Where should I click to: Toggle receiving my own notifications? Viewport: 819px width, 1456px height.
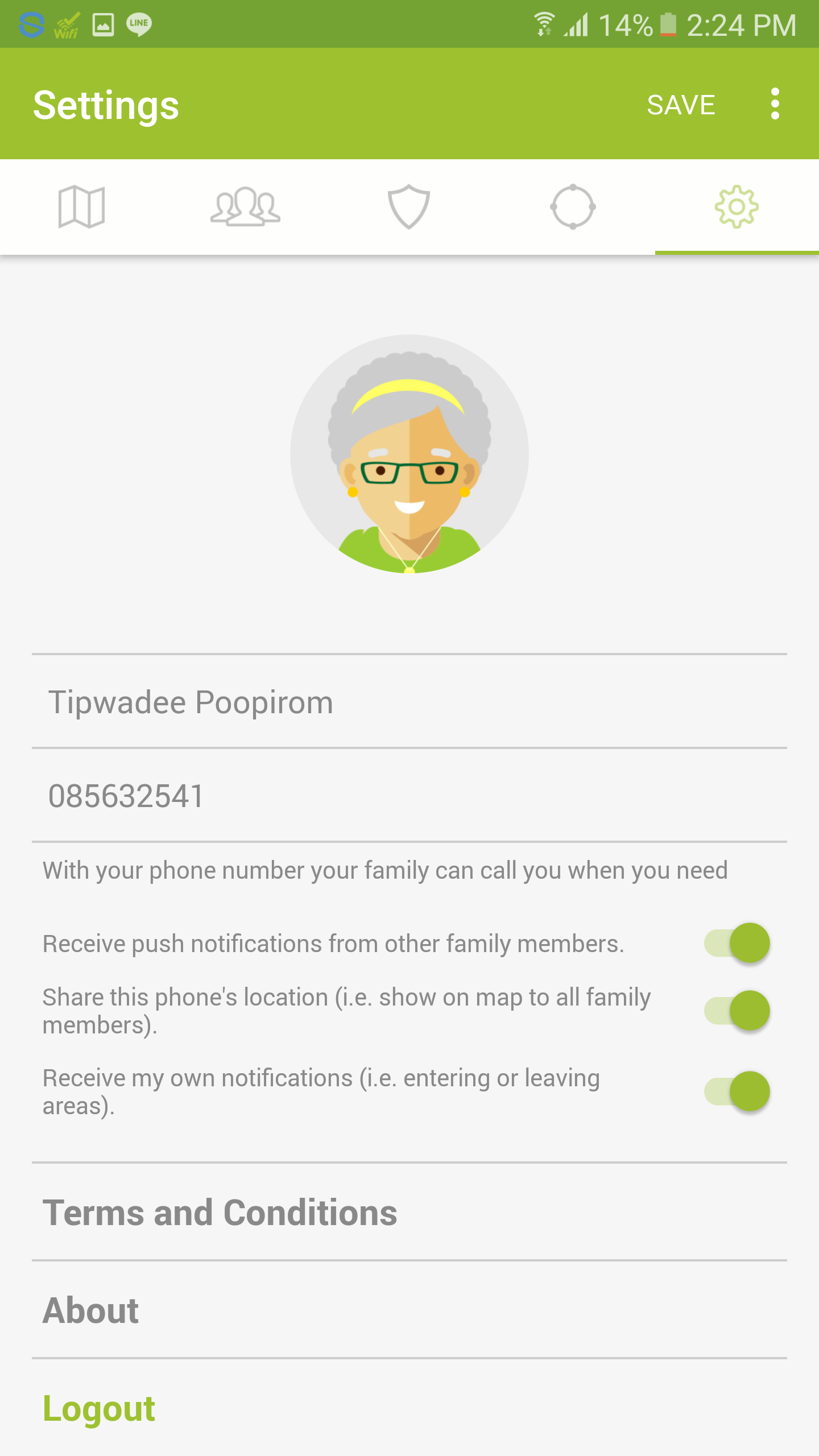(x=738, y=1091)
